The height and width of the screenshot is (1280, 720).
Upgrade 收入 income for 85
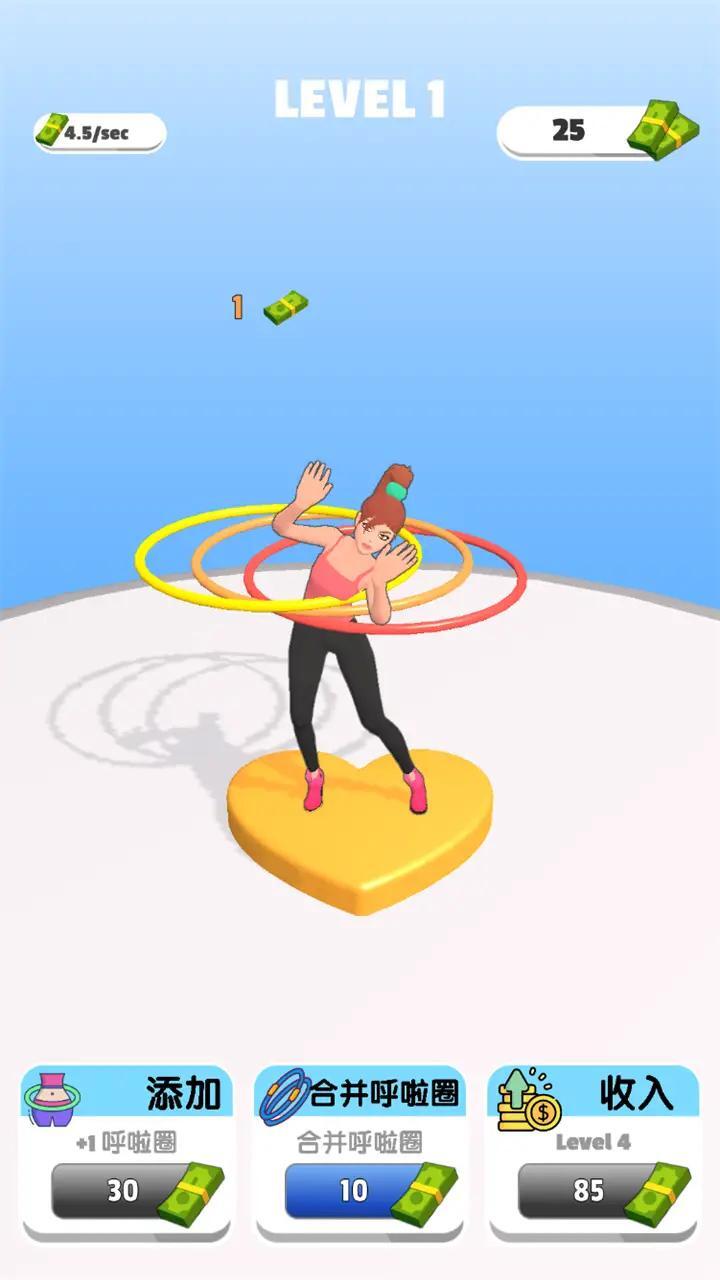tap(592, 1190)
